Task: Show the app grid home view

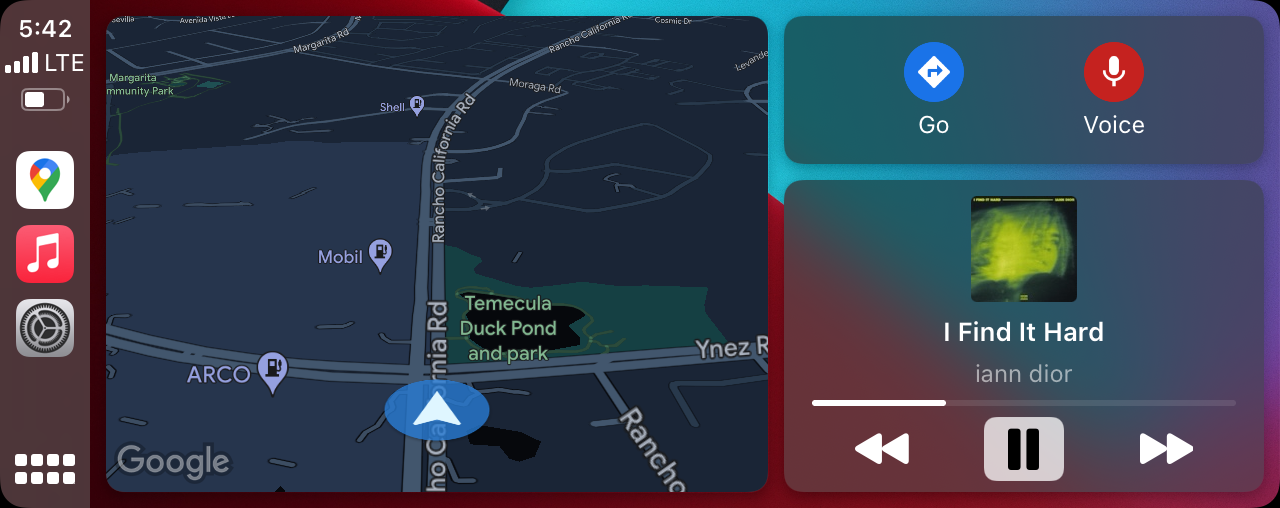Action: click(x=45, y=468)
